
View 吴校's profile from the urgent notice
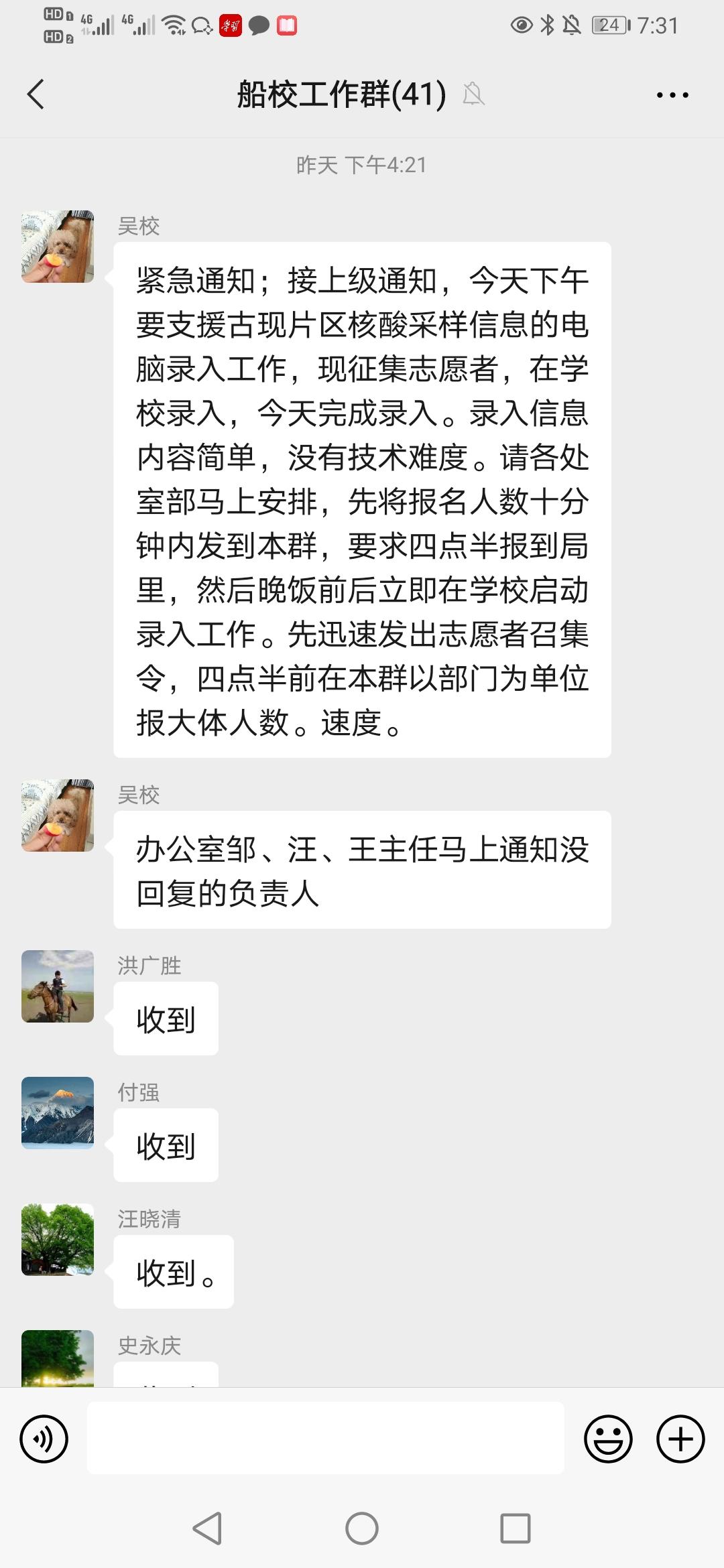pos(58,247)
